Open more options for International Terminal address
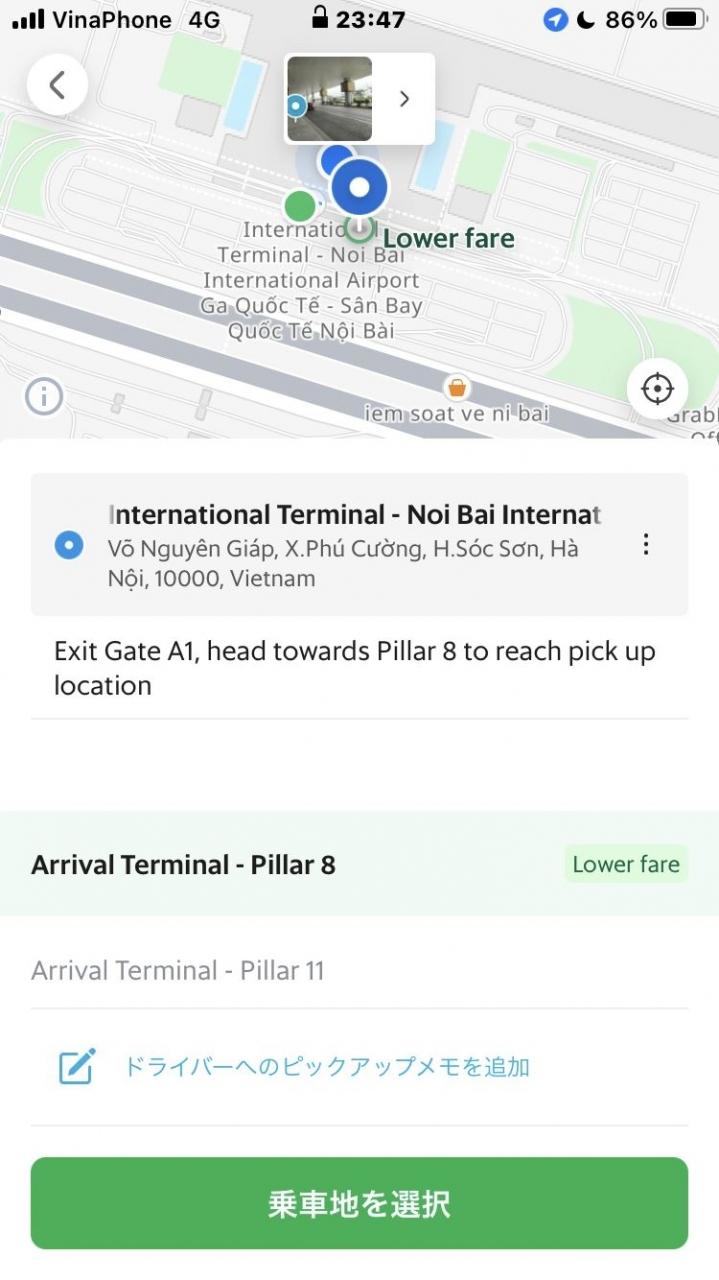 (646, 544)
